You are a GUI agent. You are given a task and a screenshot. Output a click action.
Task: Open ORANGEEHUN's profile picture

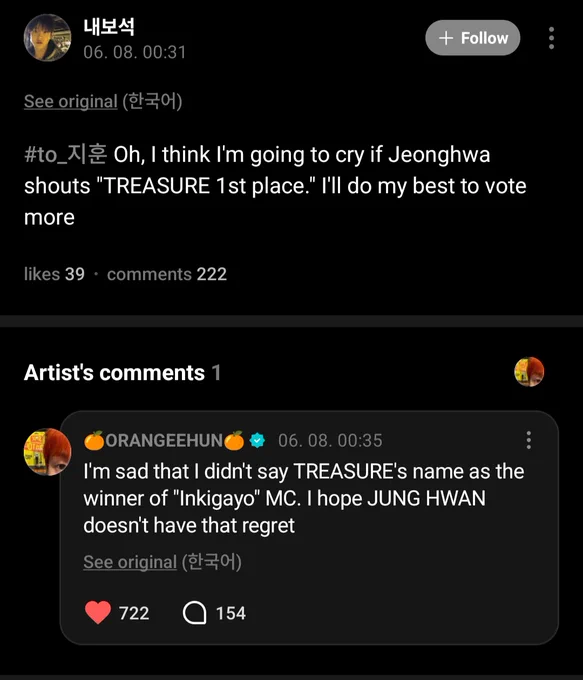(x=47, y=452)
